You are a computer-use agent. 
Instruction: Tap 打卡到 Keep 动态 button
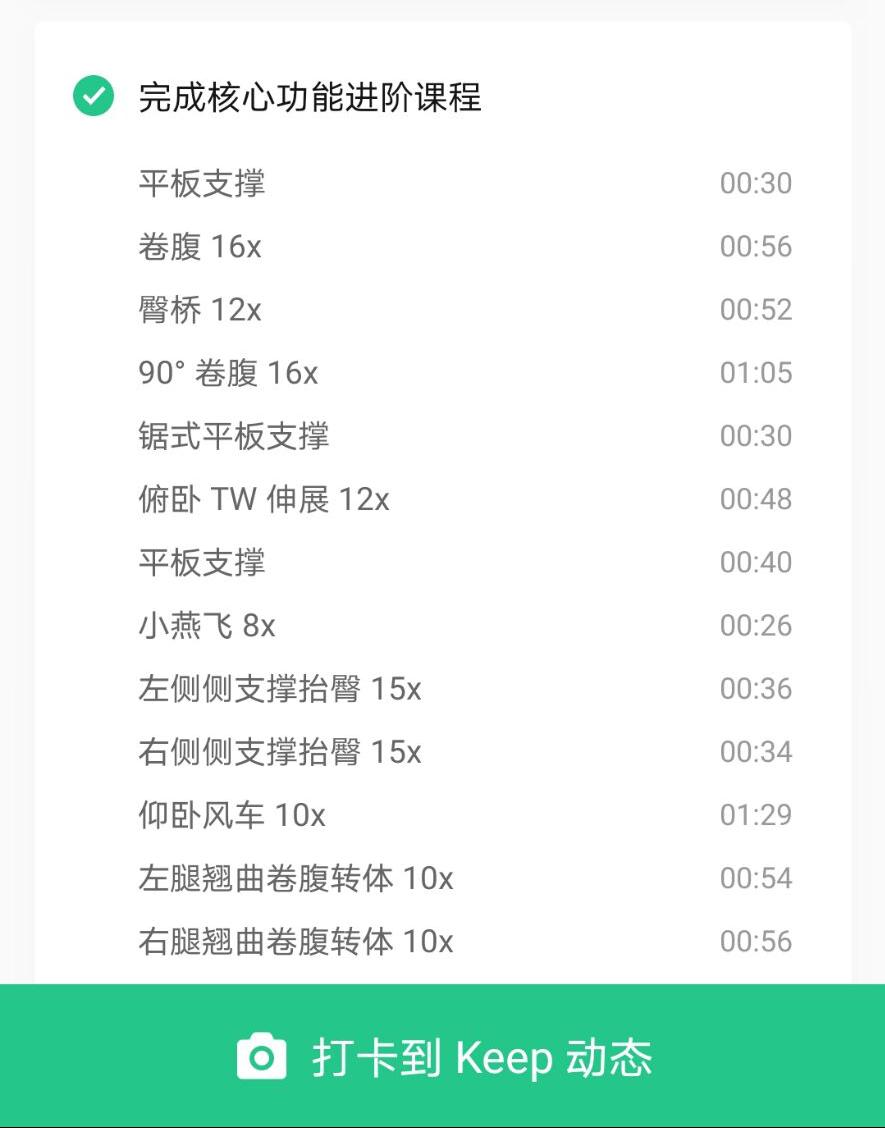443,1056
